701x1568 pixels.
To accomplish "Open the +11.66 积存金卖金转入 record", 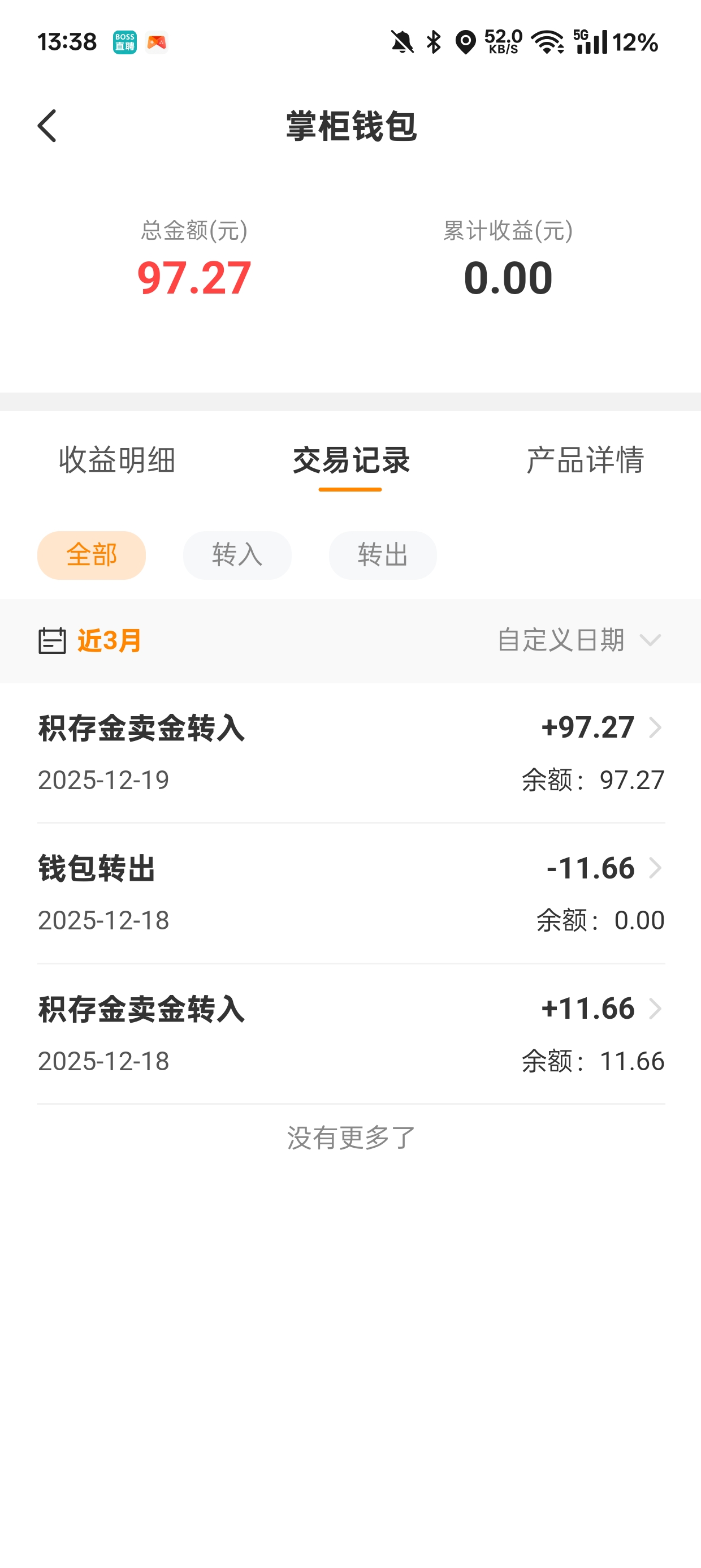I will click(350, 1034).
